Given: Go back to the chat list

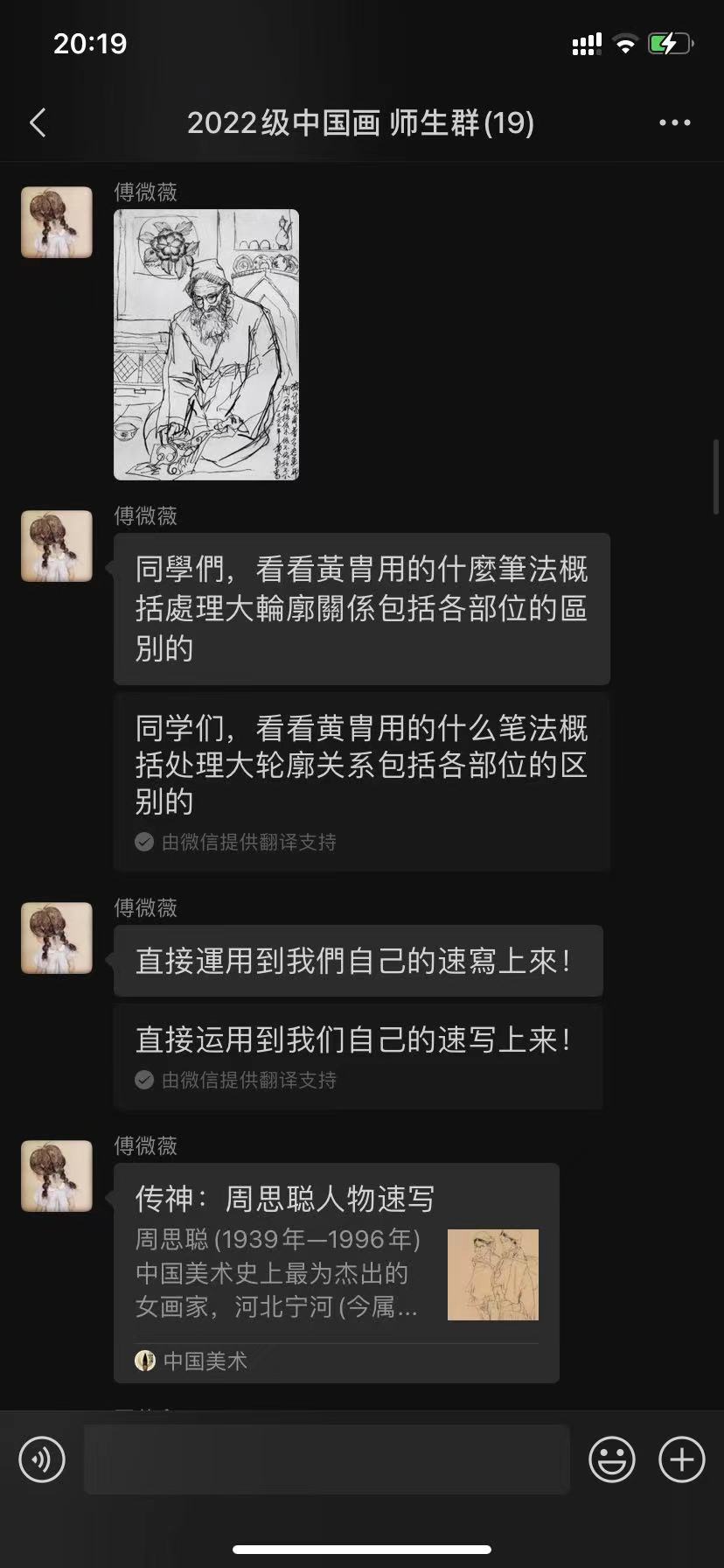Looking at the screenshot, I should pyautogui.click(x=38, y=123).
